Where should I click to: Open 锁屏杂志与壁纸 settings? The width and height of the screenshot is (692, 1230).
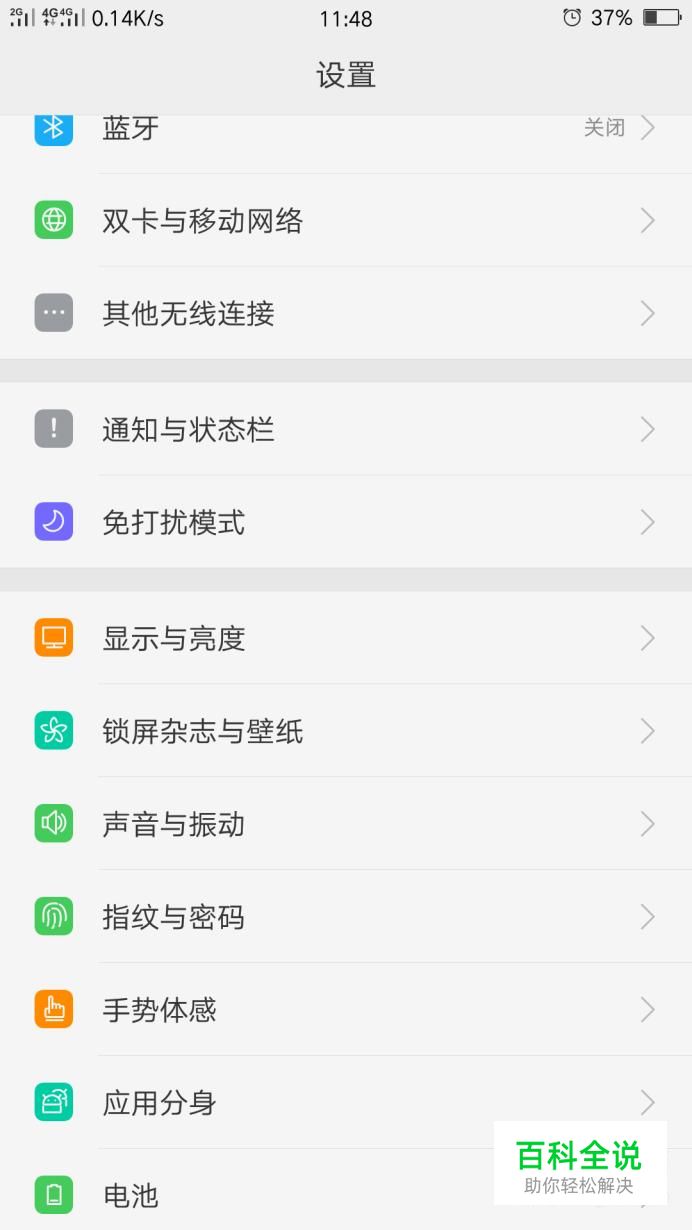coord(346,732)
